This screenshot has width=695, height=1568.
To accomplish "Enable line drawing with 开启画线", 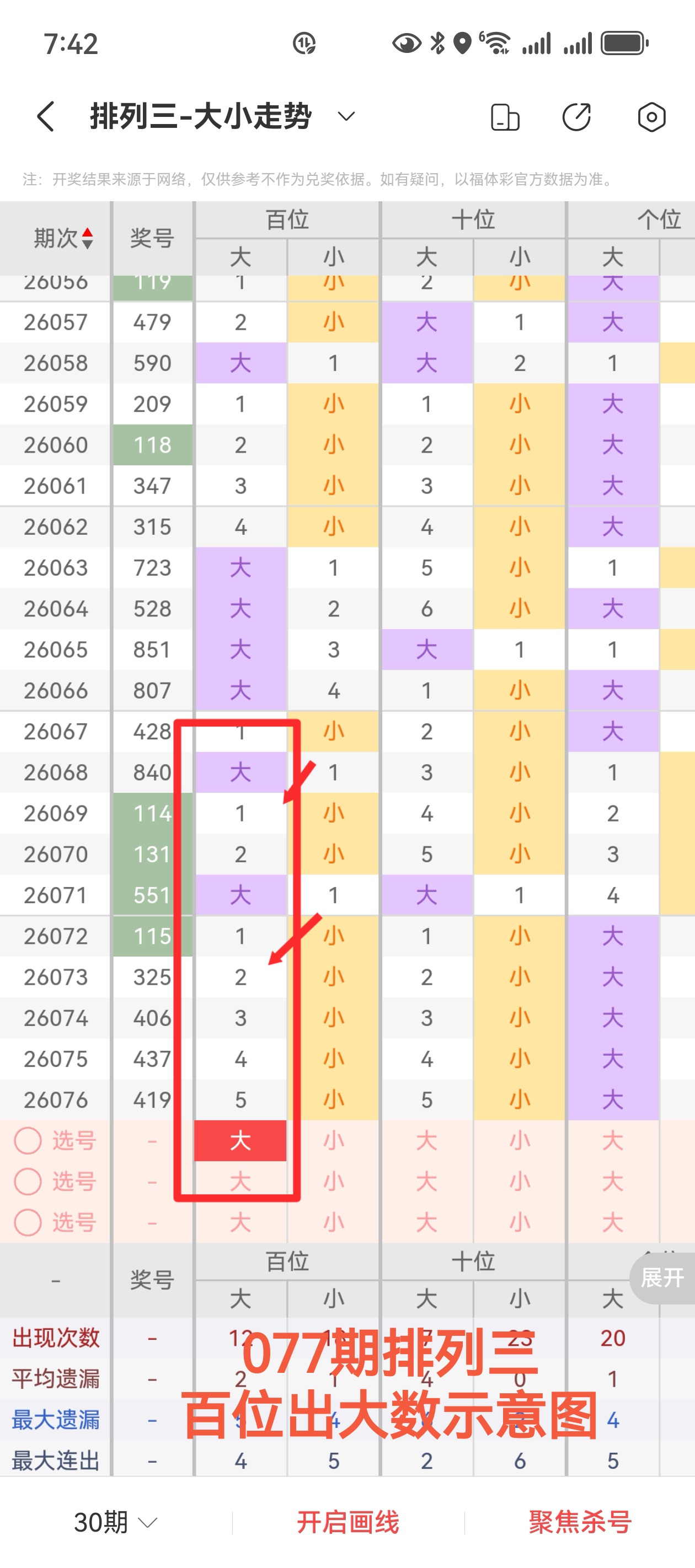I will (x=348, y=1522).
